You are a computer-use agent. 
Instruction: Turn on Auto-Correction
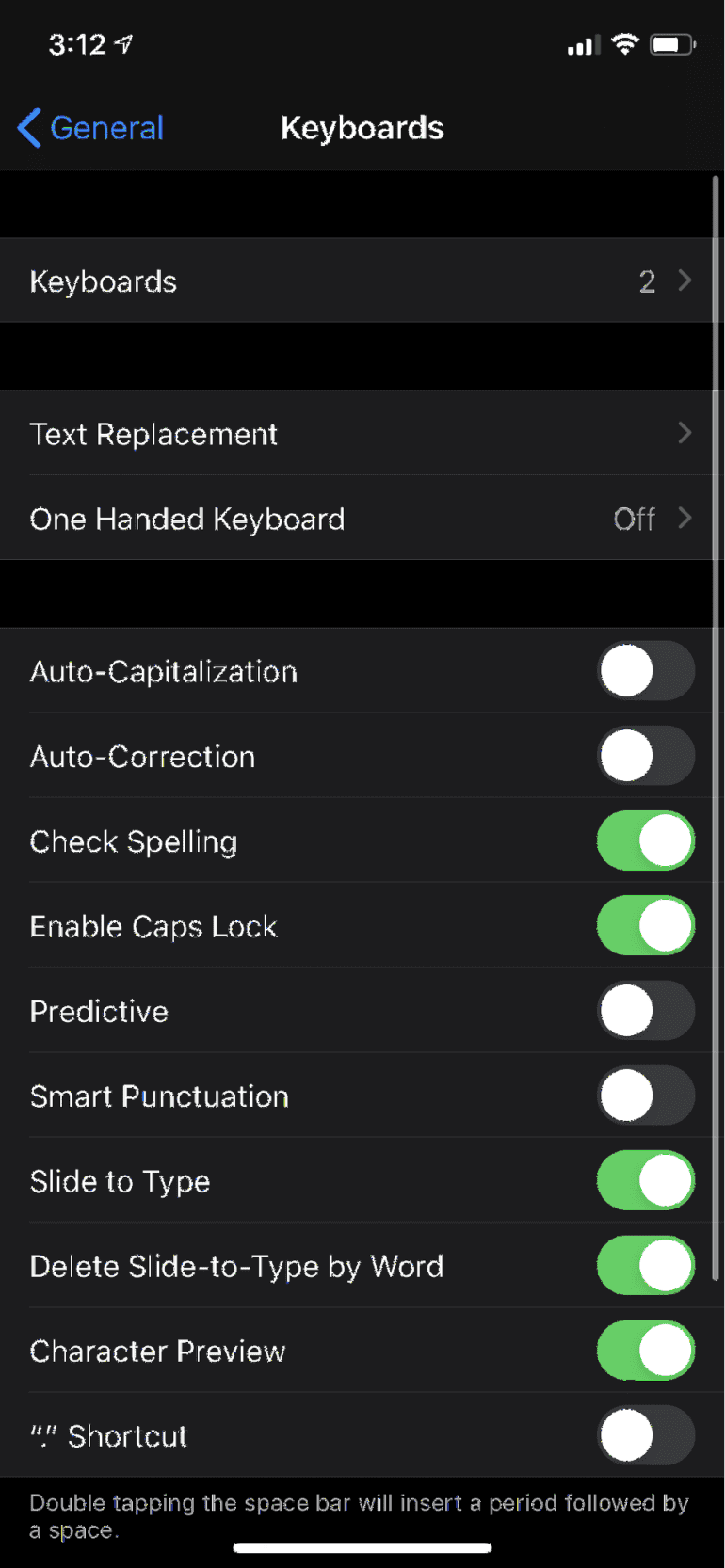[645, 756]
